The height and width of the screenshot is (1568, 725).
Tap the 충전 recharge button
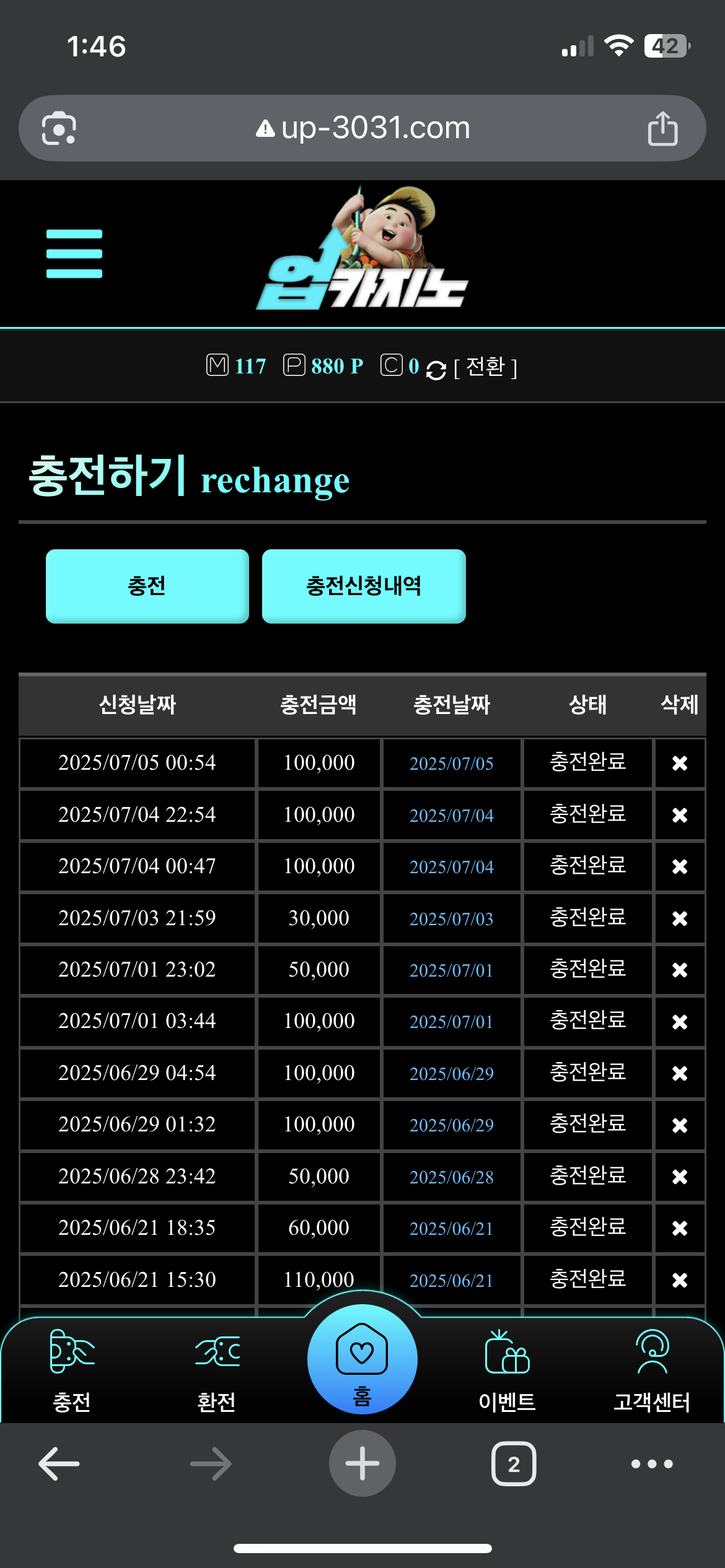pyautogui.click(x=147, y=586)
